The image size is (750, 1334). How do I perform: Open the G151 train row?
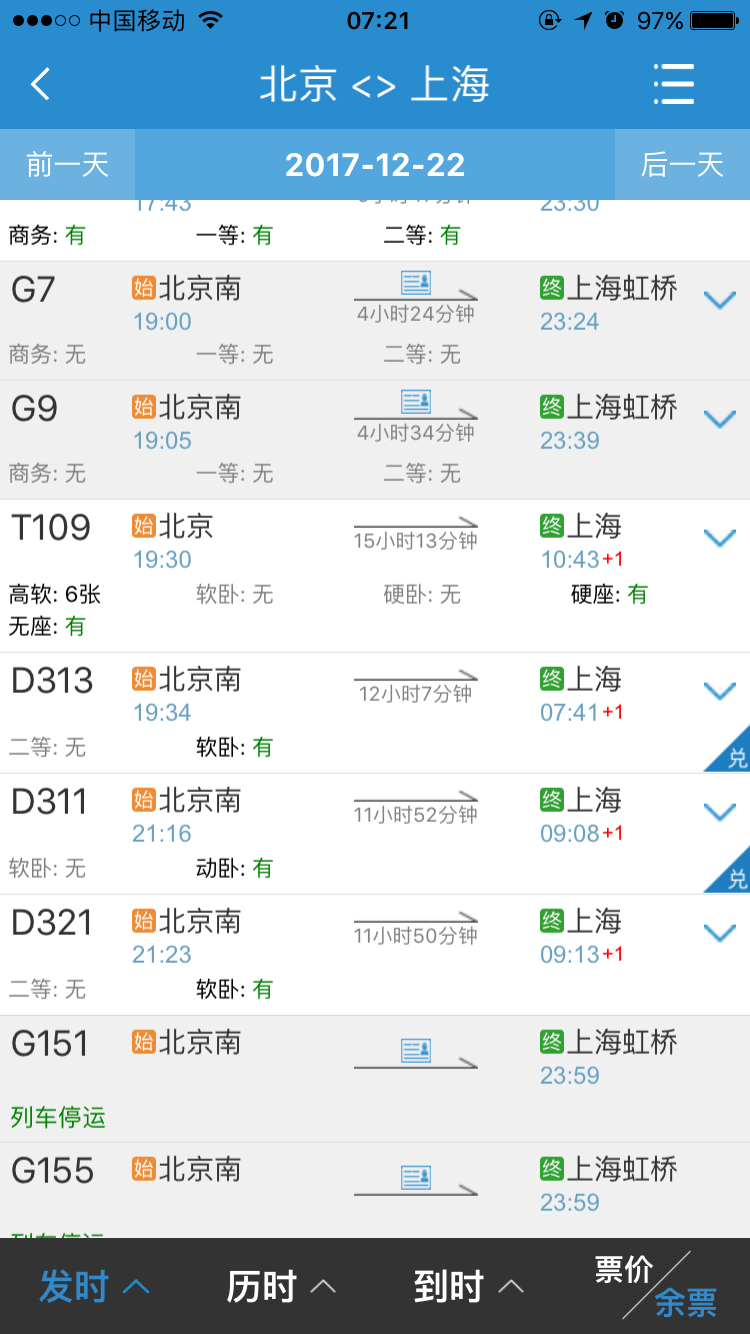click(x=375, y=1079)
